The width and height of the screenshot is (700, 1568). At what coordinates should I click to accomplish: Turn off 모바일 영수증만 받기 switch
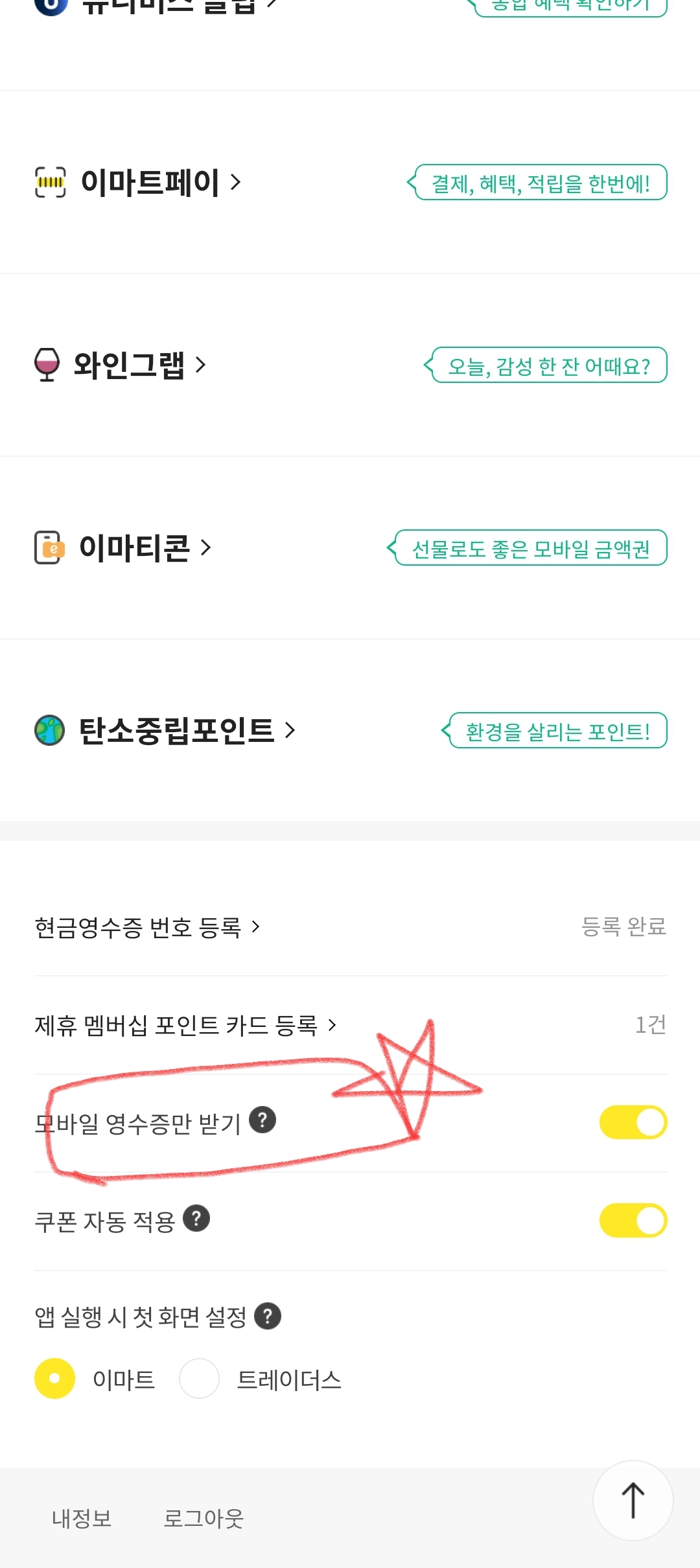(633, 1123)
